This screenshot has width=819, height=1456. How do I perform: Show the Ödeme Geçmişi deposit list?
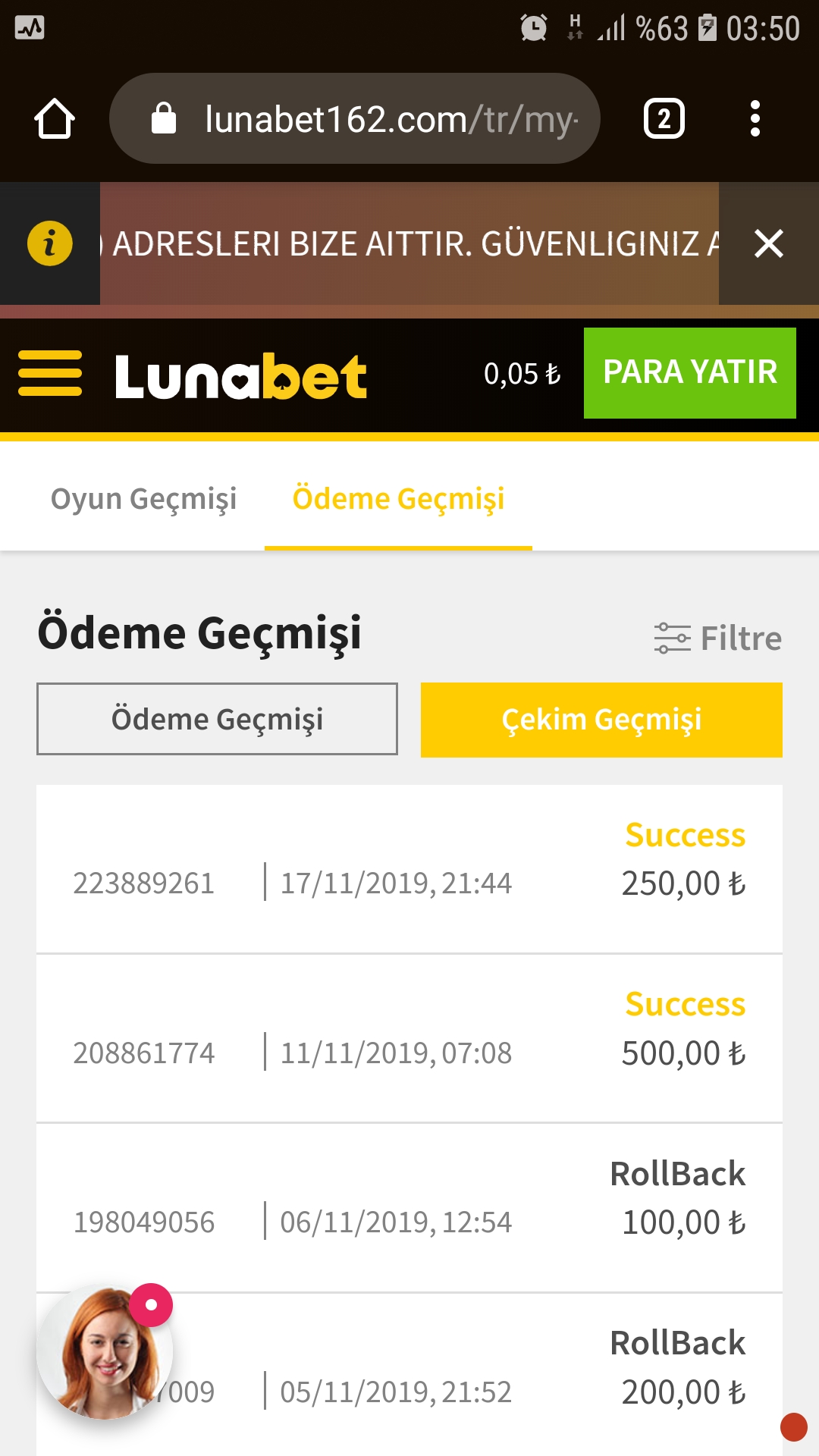[217, 719]
